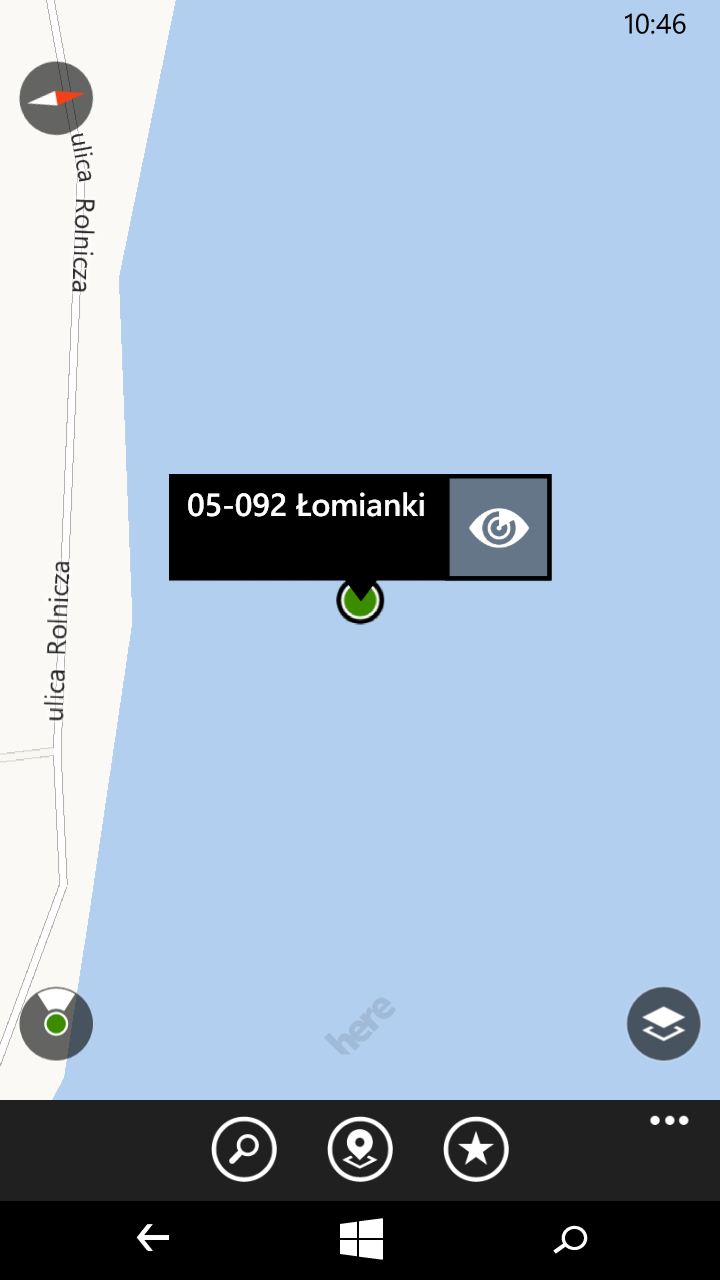The width and height of the screenshot is (720, 1280).
Task: Tap the compass to reset map orientation
Action: tap(56, 98)
